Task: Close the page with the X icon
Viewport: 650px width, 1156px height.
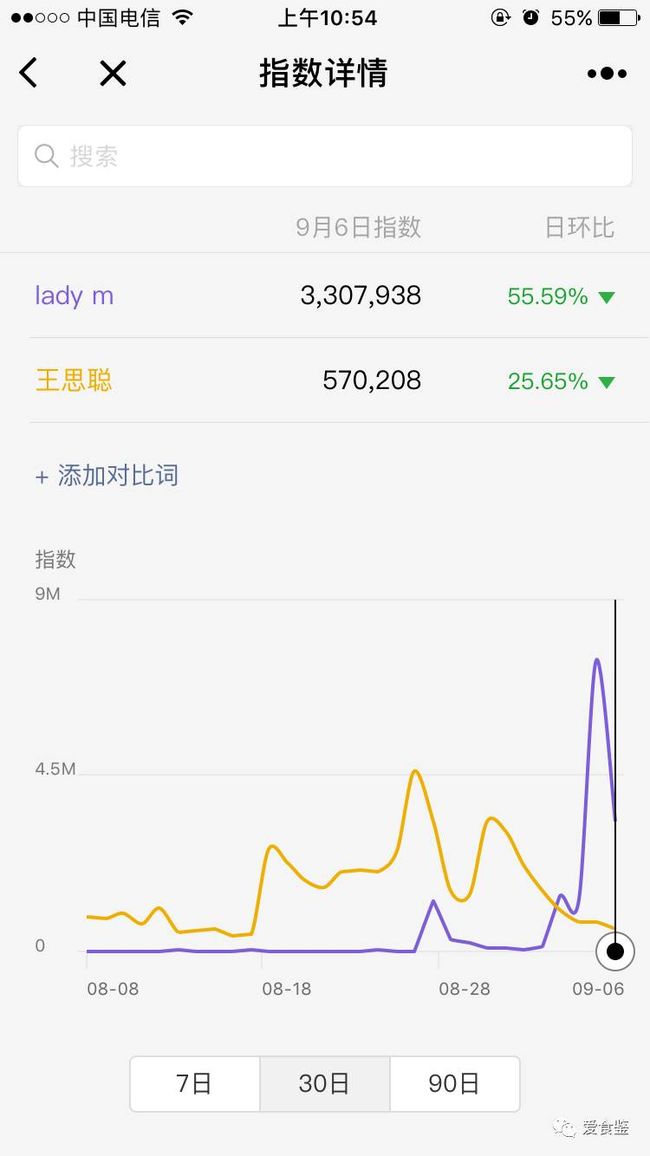Action: [113, 73]
